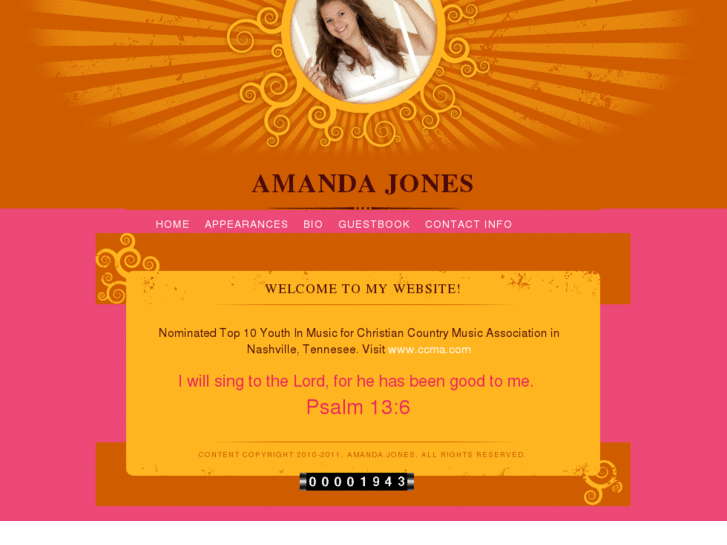Visit the Guestbook page

374,224
